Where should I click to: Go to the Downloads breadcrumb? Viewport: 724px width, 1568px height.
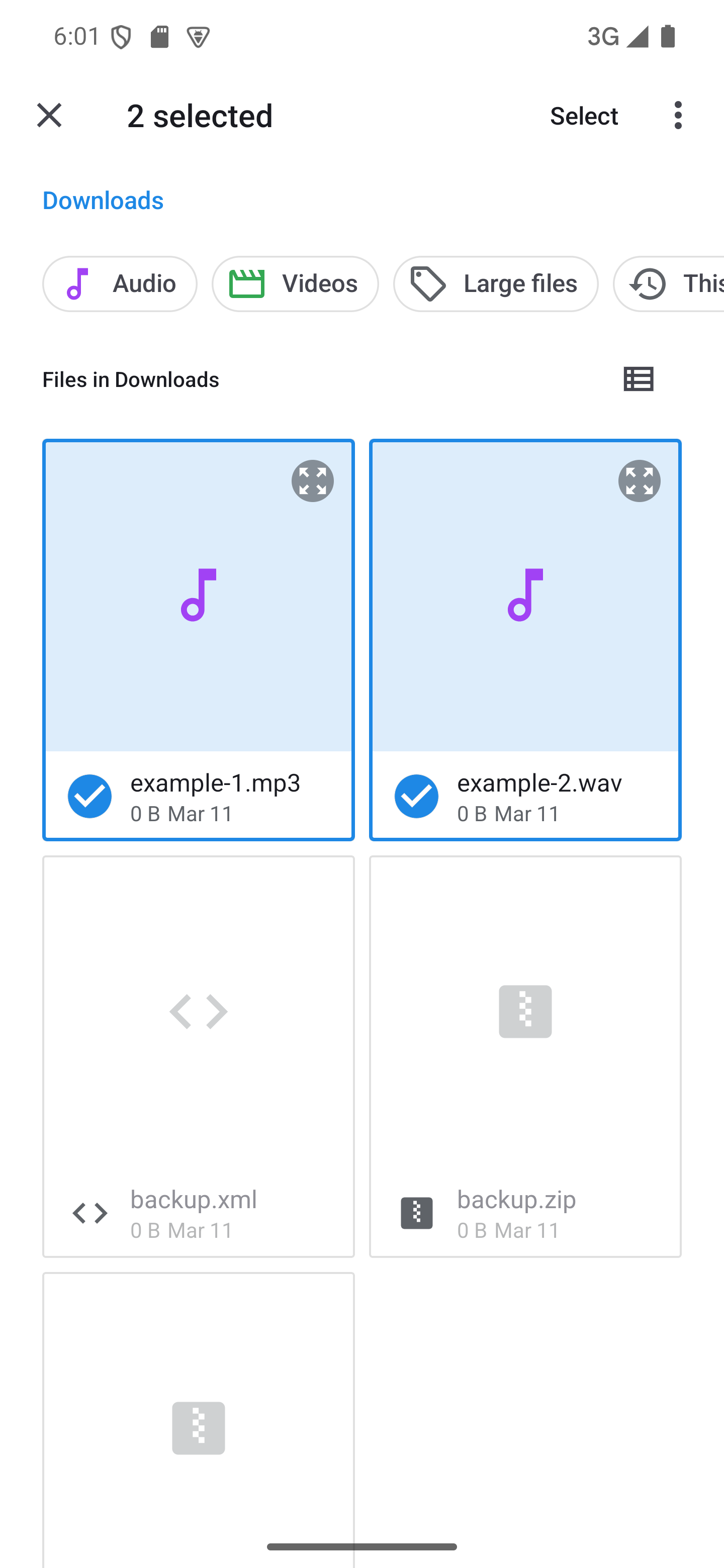103,200
